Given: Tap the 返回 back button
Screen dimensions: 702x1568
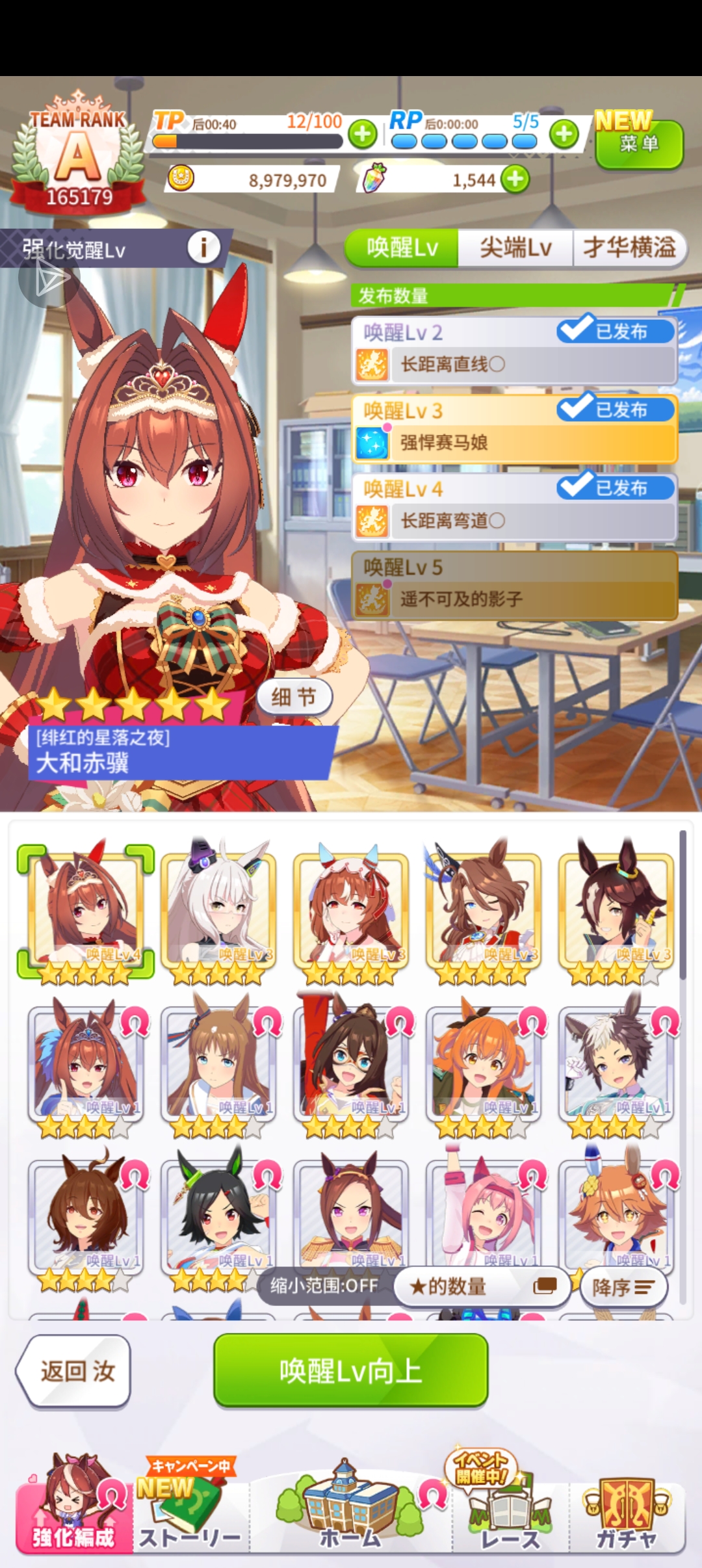Looking at the screenshot, I should coord(75,1371).
